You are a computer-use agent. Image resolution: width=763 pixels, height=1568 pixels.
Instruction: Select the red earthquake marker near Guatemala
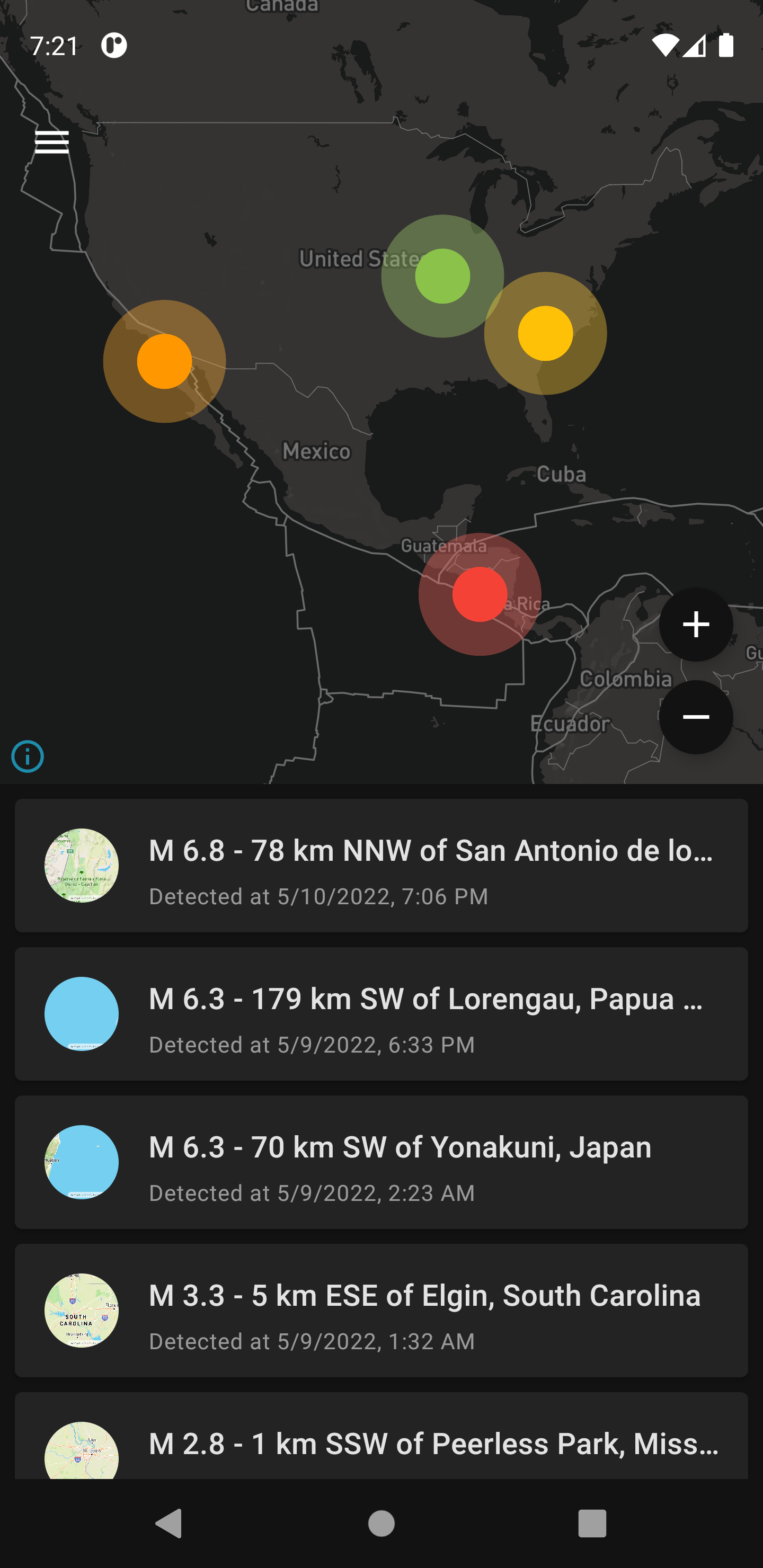pyautogui.click(x=480, y=594)
